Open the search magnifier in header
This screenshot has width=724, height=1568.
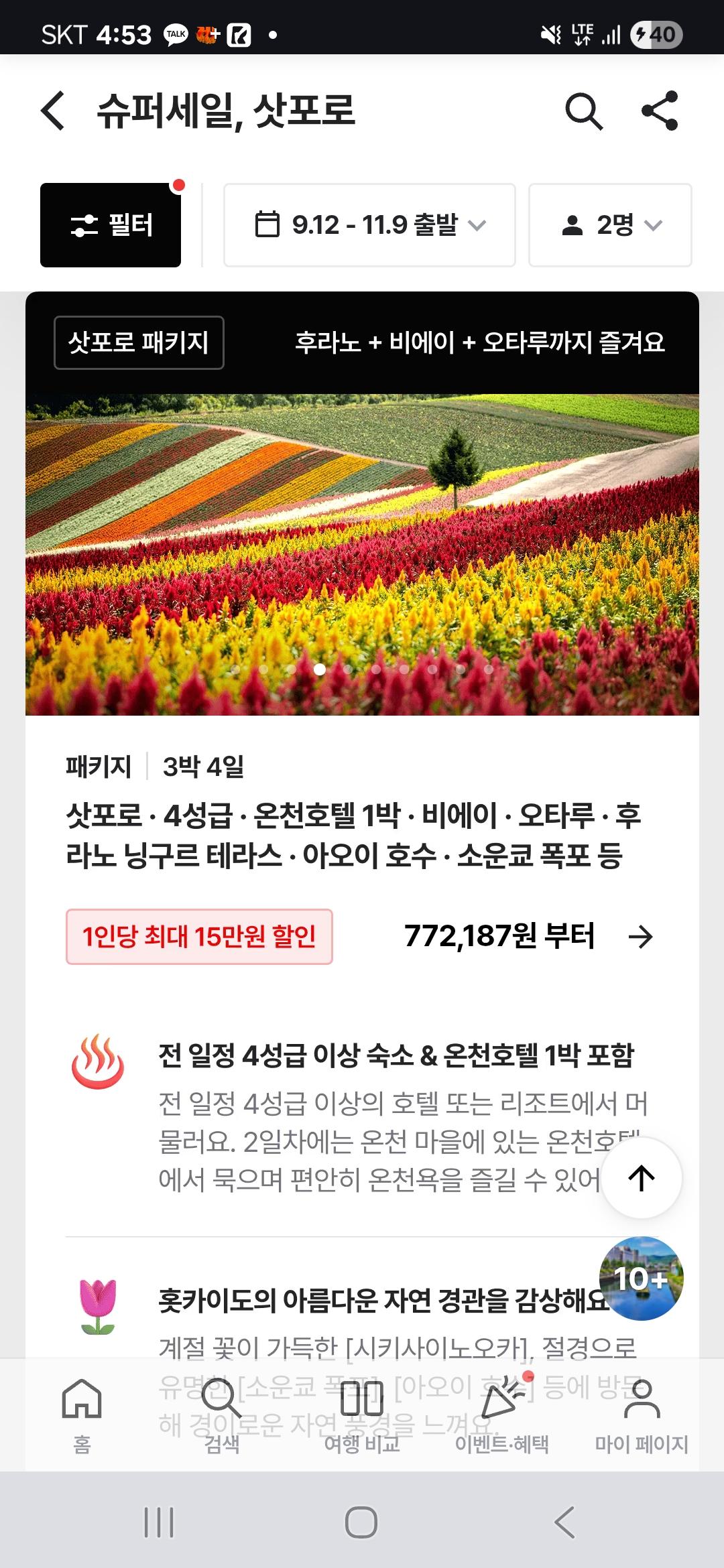(x=584, y=111)
